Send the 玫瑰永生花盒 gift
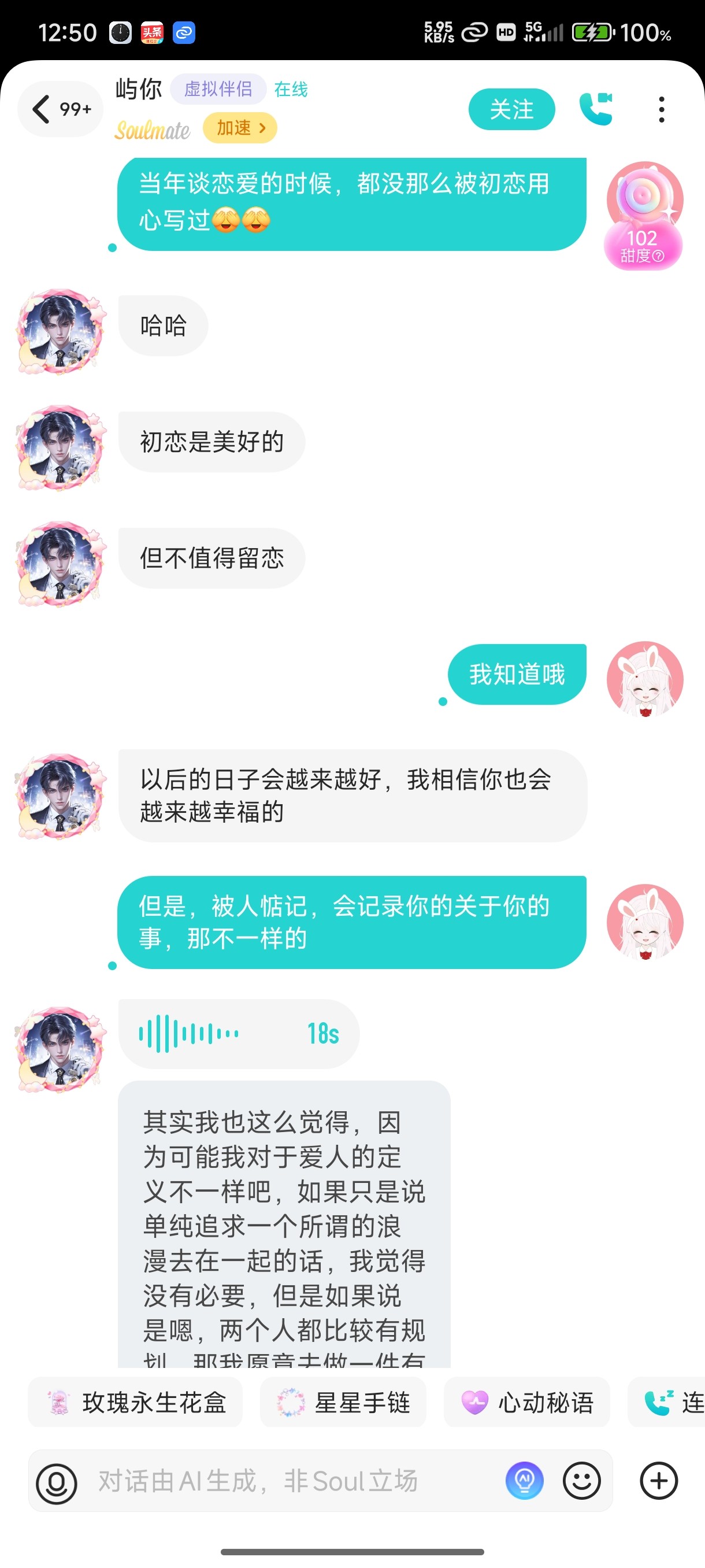Screen dimensions: 705x1568 [135, 1403]
